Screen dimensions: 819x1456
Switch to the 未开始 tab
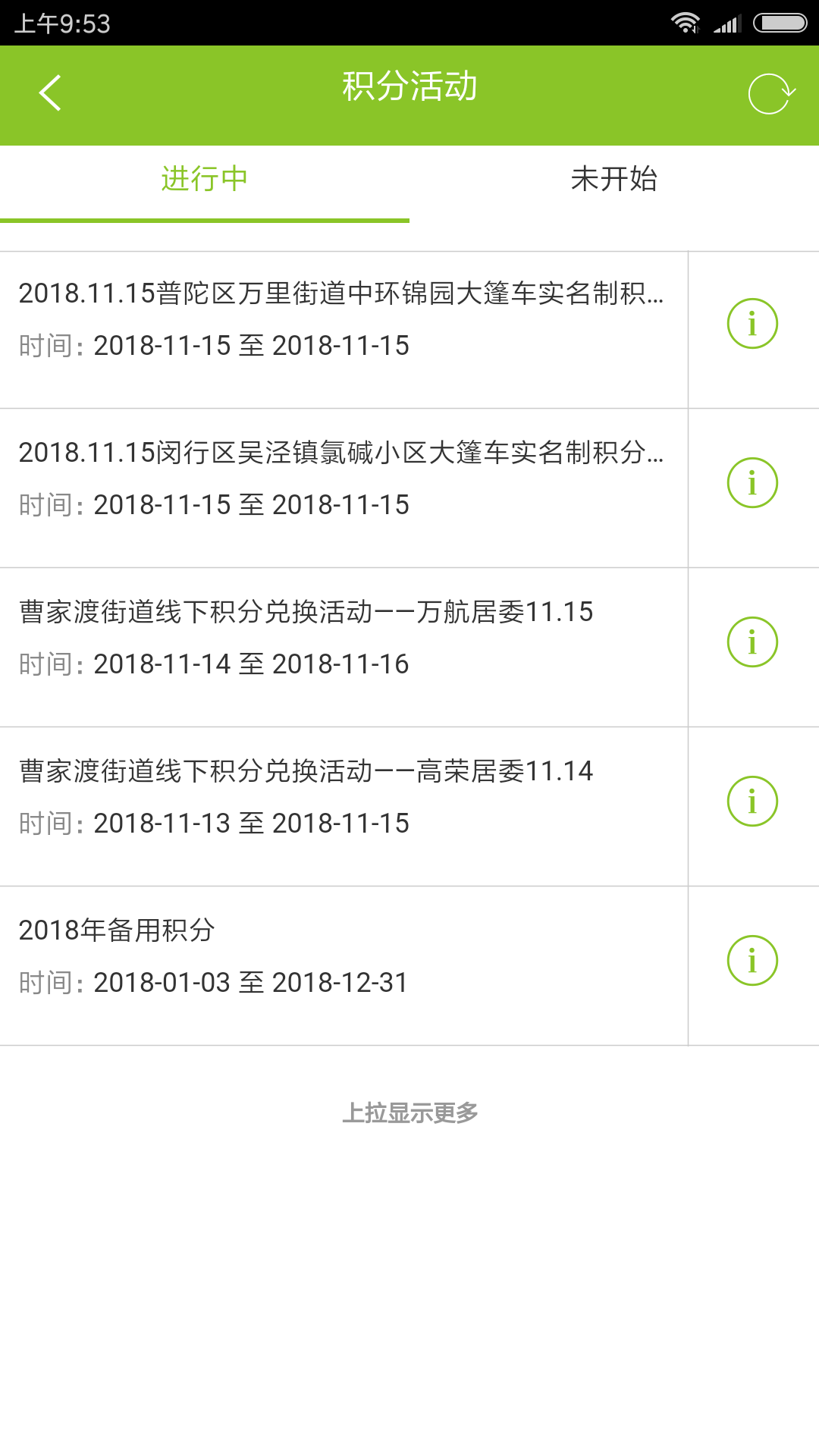[x=614, y=180]
